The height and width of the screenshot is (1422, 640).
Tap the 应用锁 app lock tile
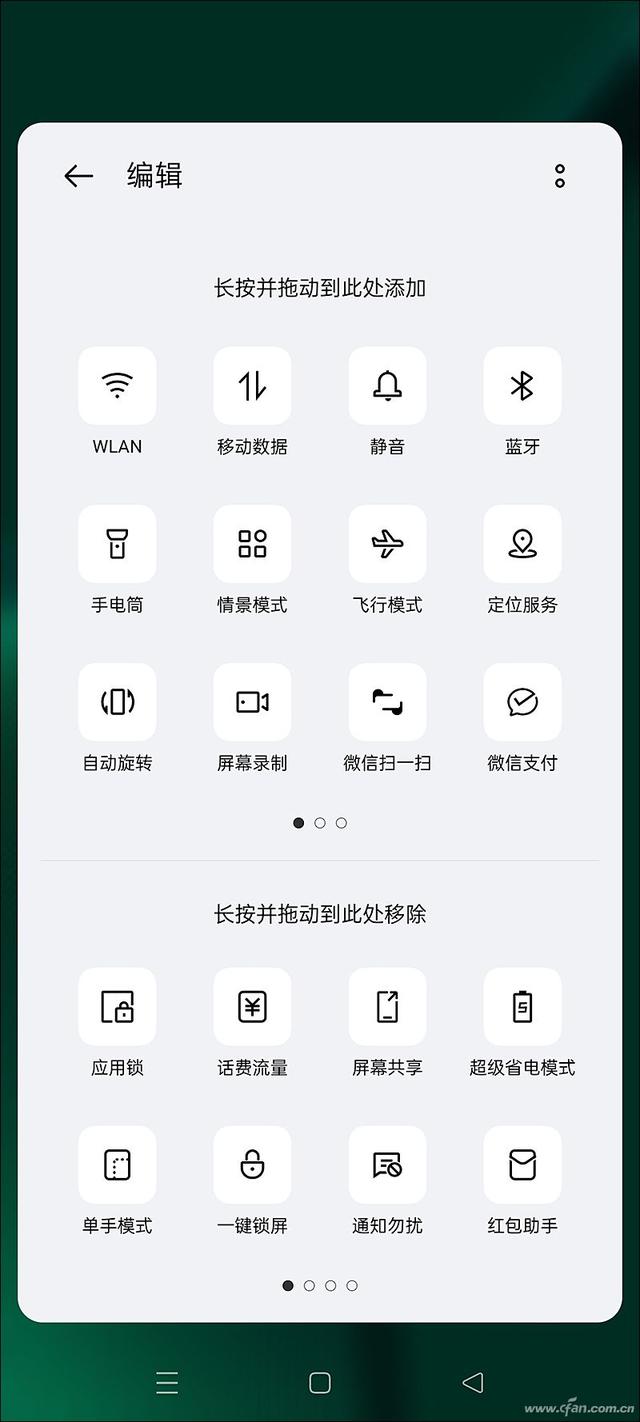point(117,1007)
